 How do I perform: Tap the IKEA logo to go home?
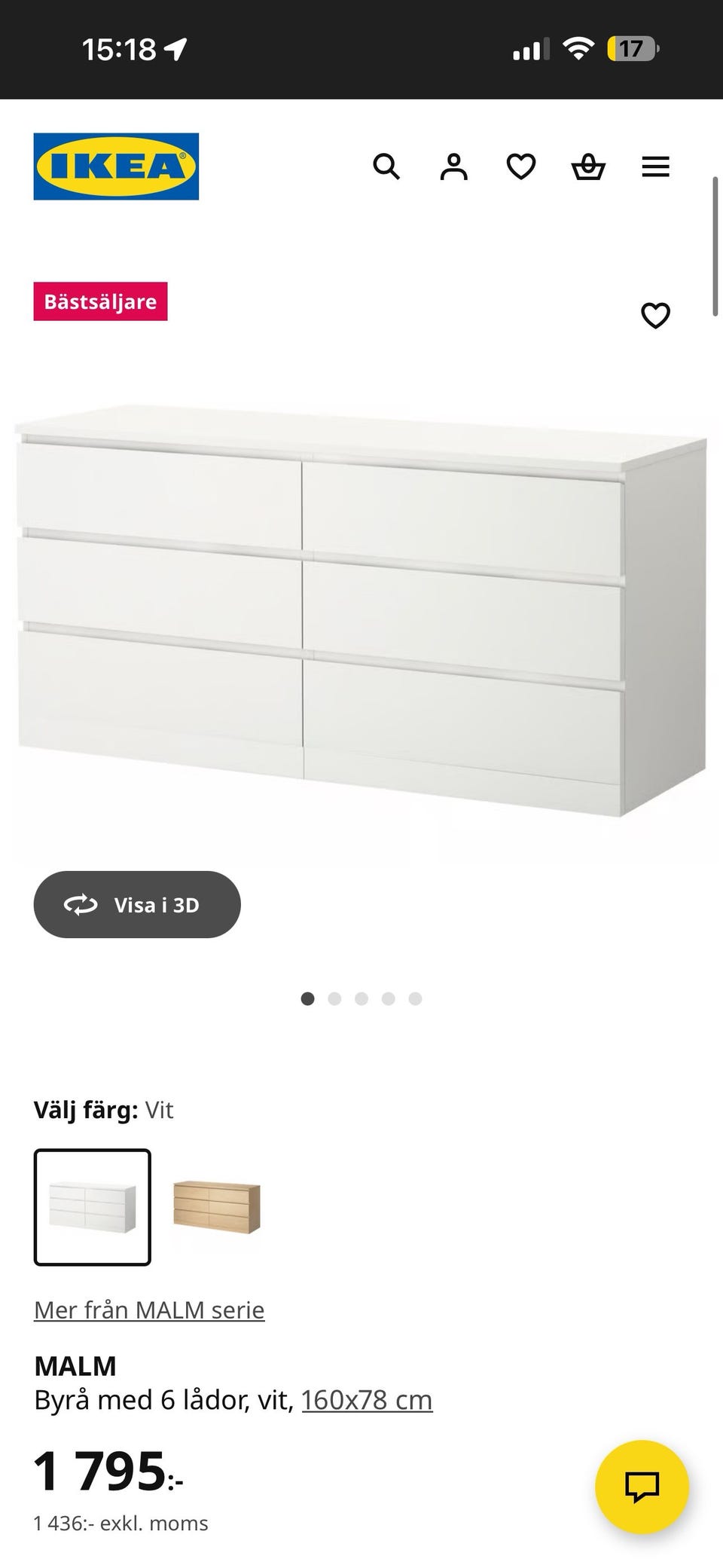click(116, 166)
